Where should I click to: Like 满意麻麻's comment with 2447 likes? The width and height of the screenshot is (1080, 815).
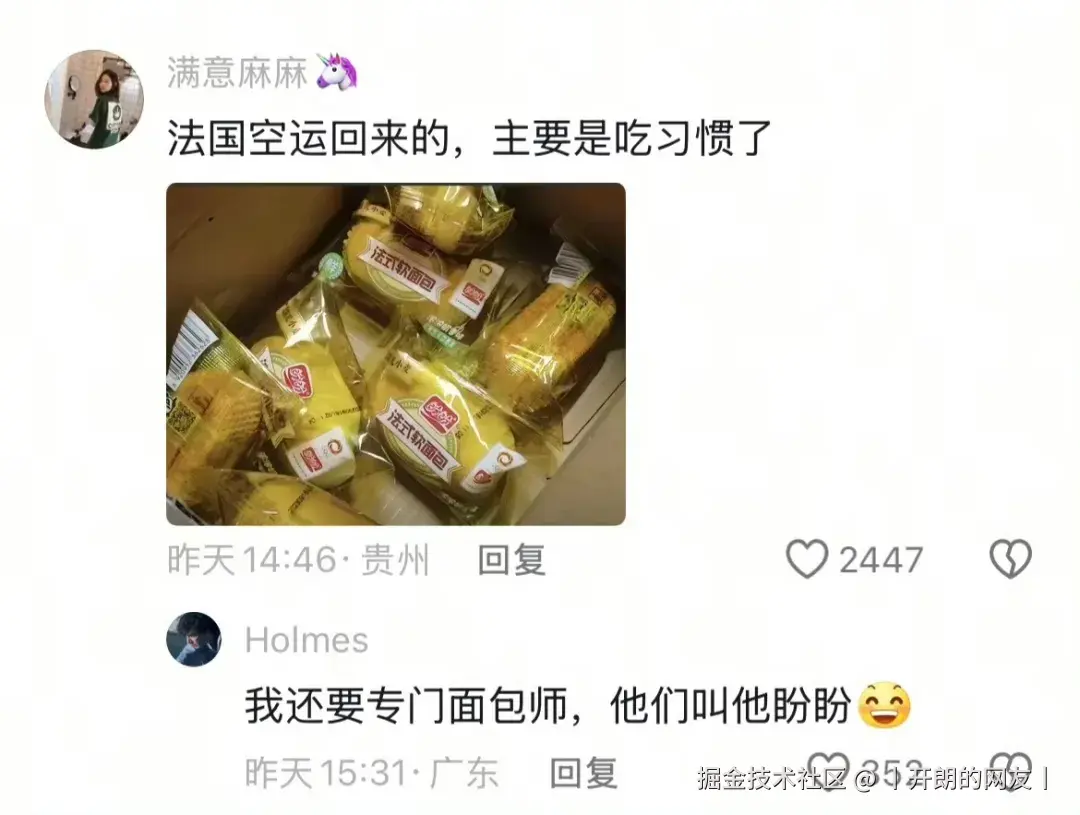pyautogui.click(x=806, y=559)
